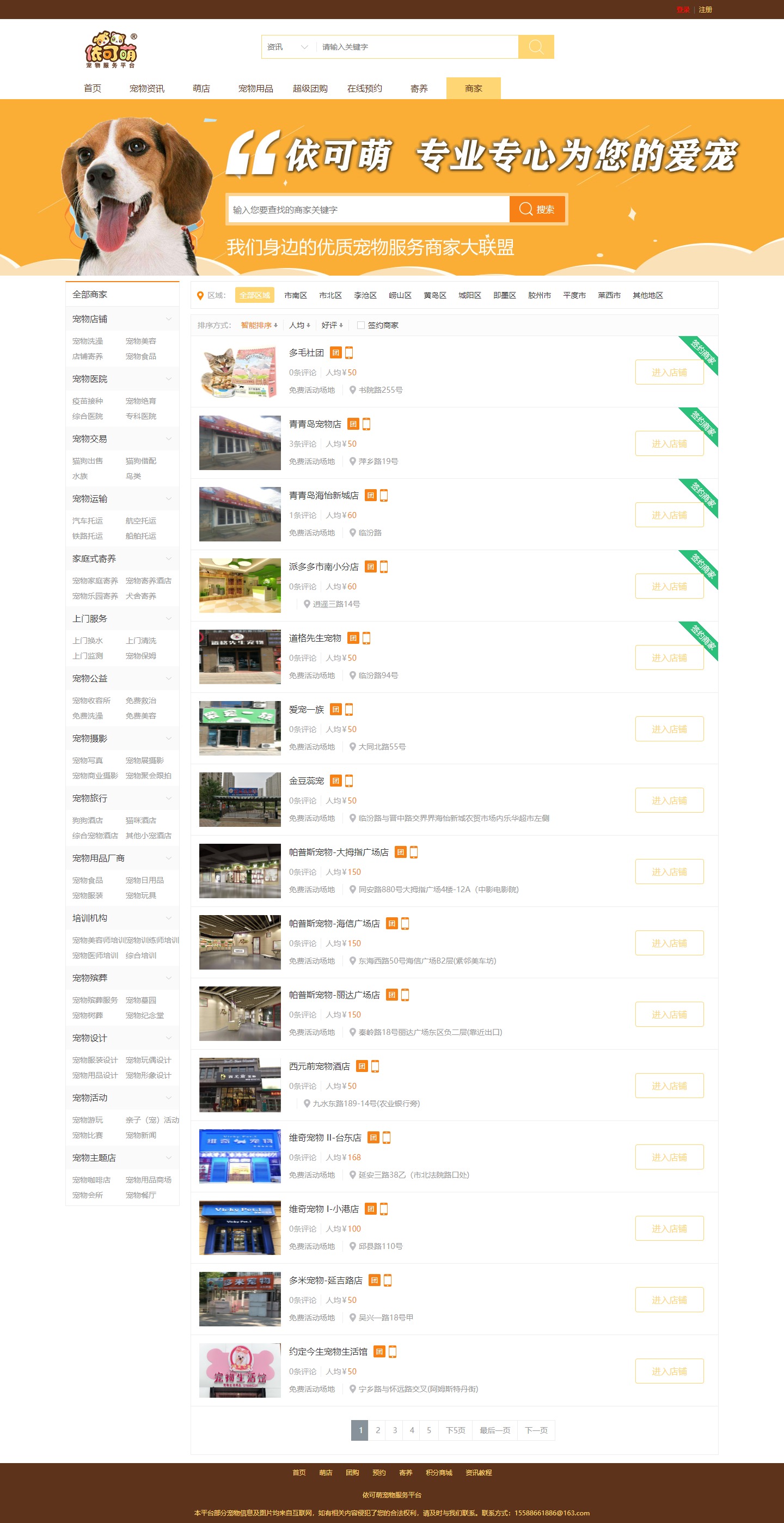Sort merchants by 好评

(332, 325)
